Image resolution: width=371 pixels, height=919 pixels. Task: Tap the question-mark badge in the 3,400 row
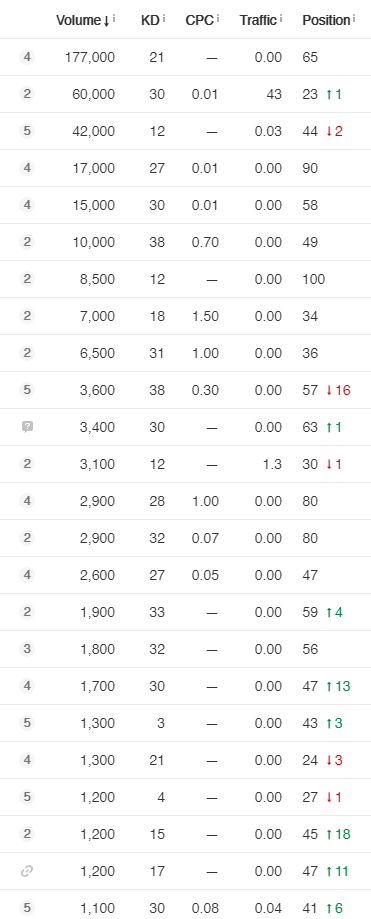coord(27,427)
